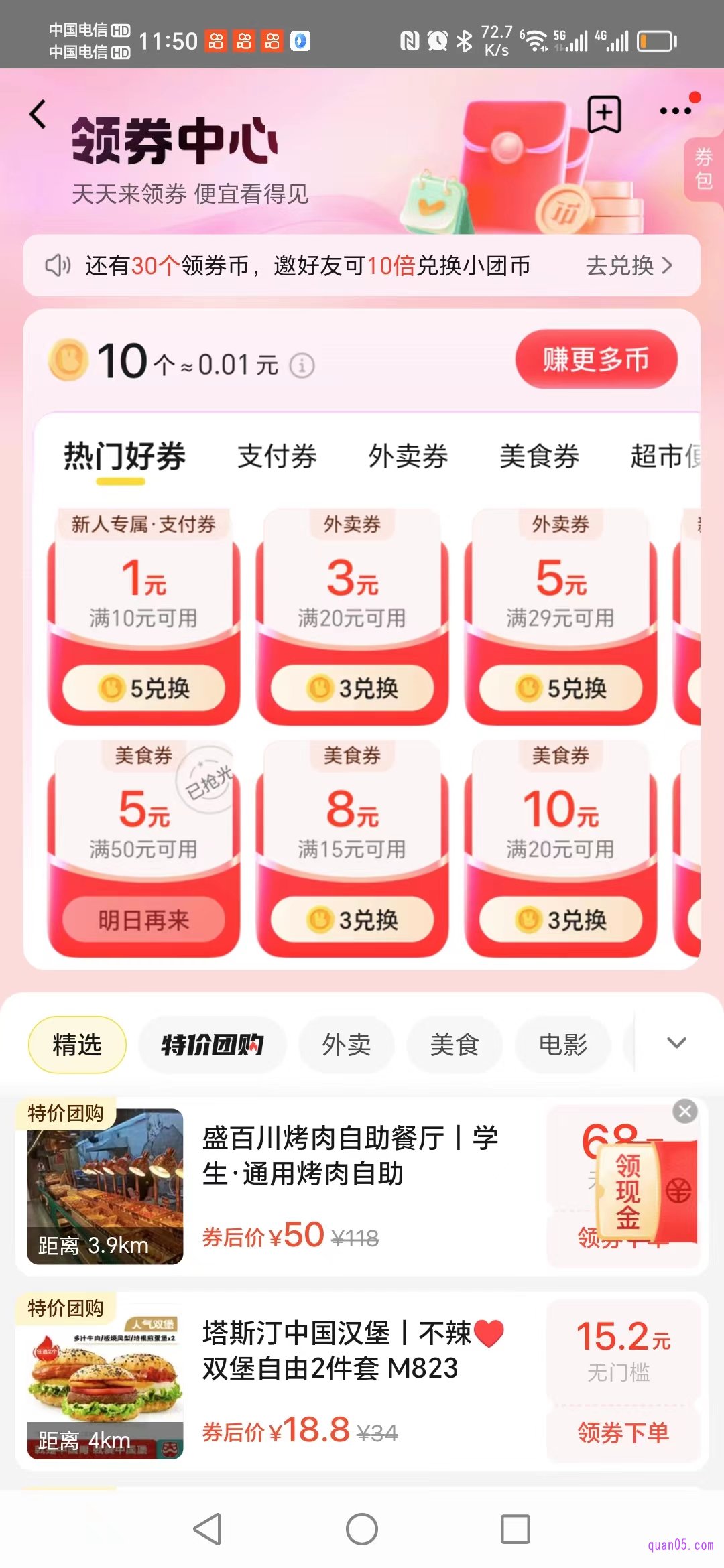The image size is (724, 1568).
Task: Redeem the 10元 美食券 满20元可用
Action: coord(560,919)
